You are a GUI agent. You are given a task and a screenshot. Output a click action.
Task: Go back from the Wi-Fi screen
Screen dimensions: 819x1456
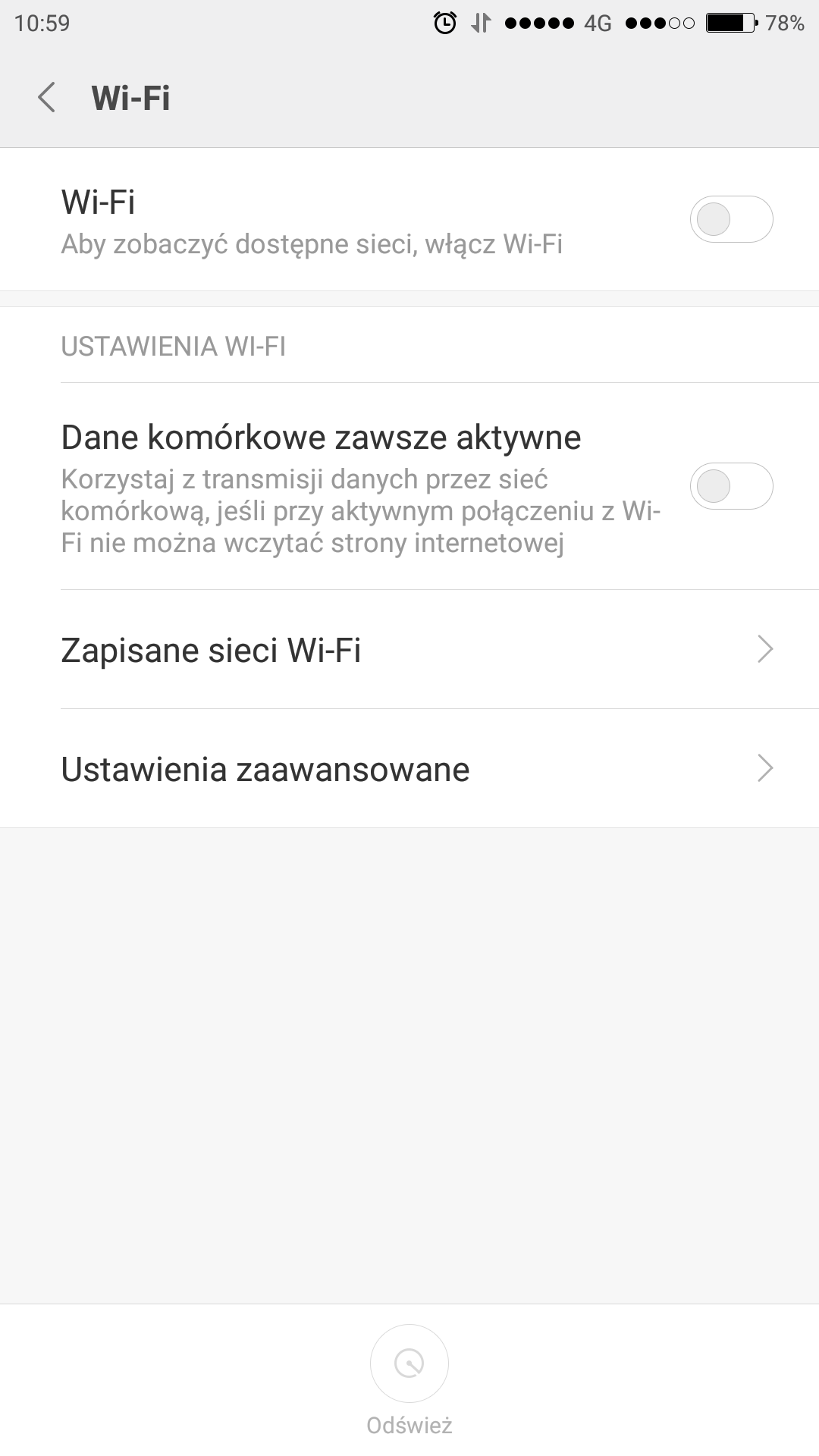pos(47,98)
